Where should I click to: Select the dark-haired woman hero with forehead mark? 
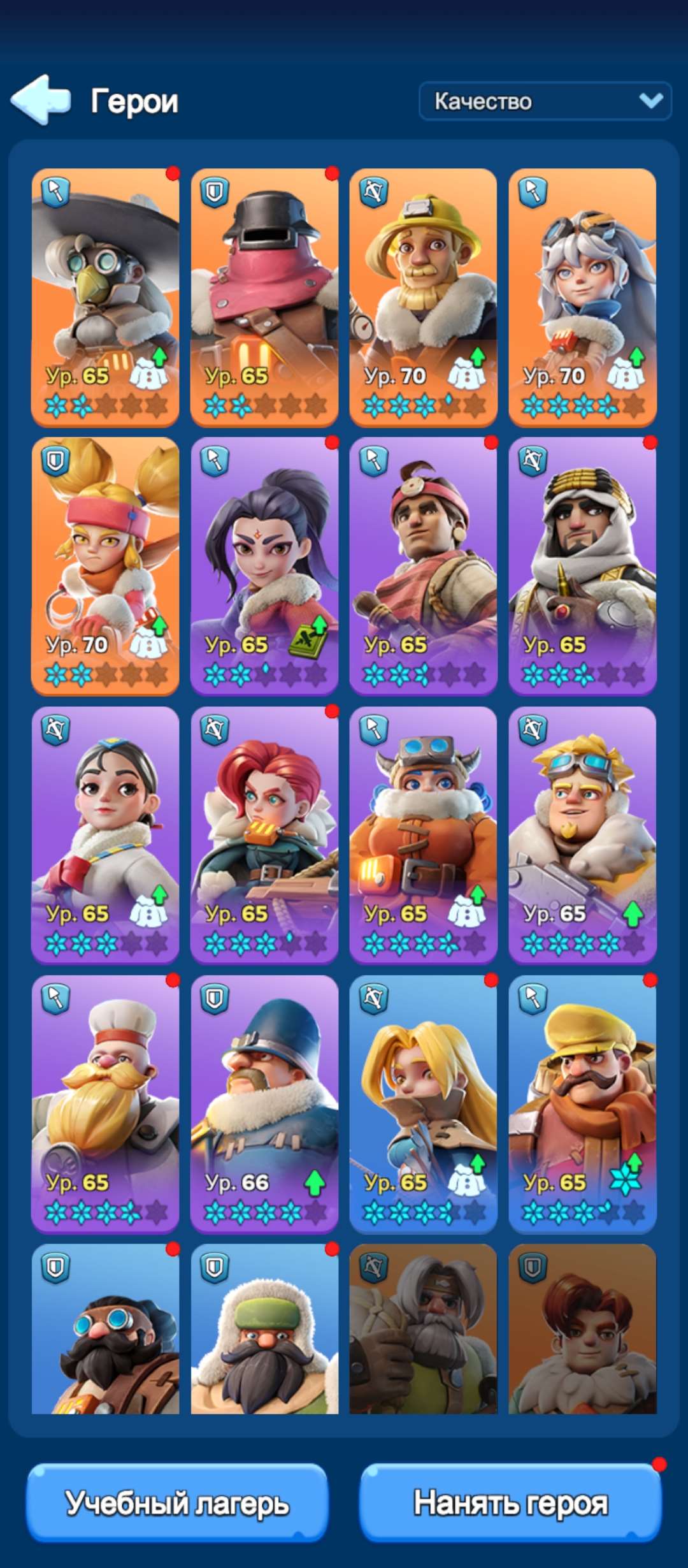click(264, 566)
